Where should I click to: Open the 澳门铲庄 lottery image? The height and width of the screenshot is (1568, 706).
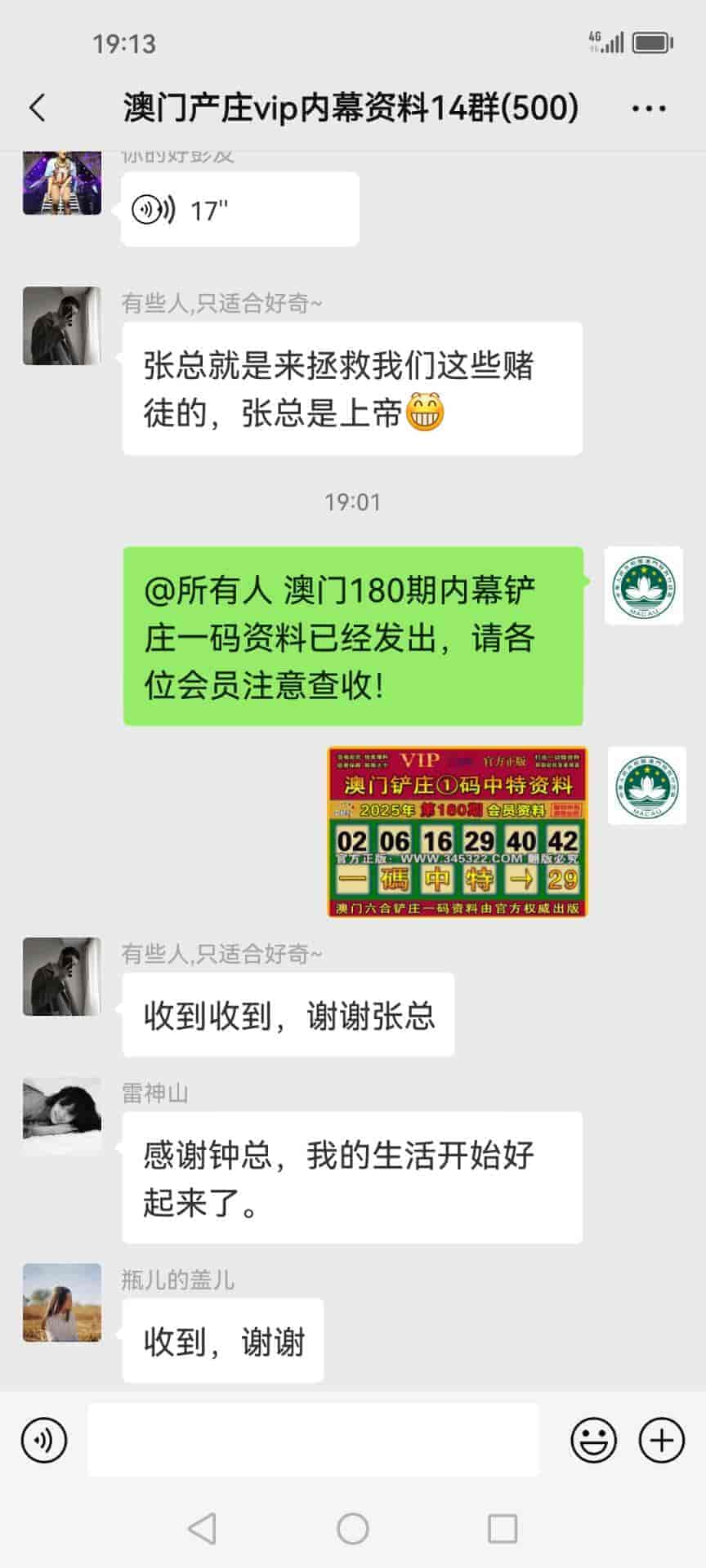coord(457,831)
